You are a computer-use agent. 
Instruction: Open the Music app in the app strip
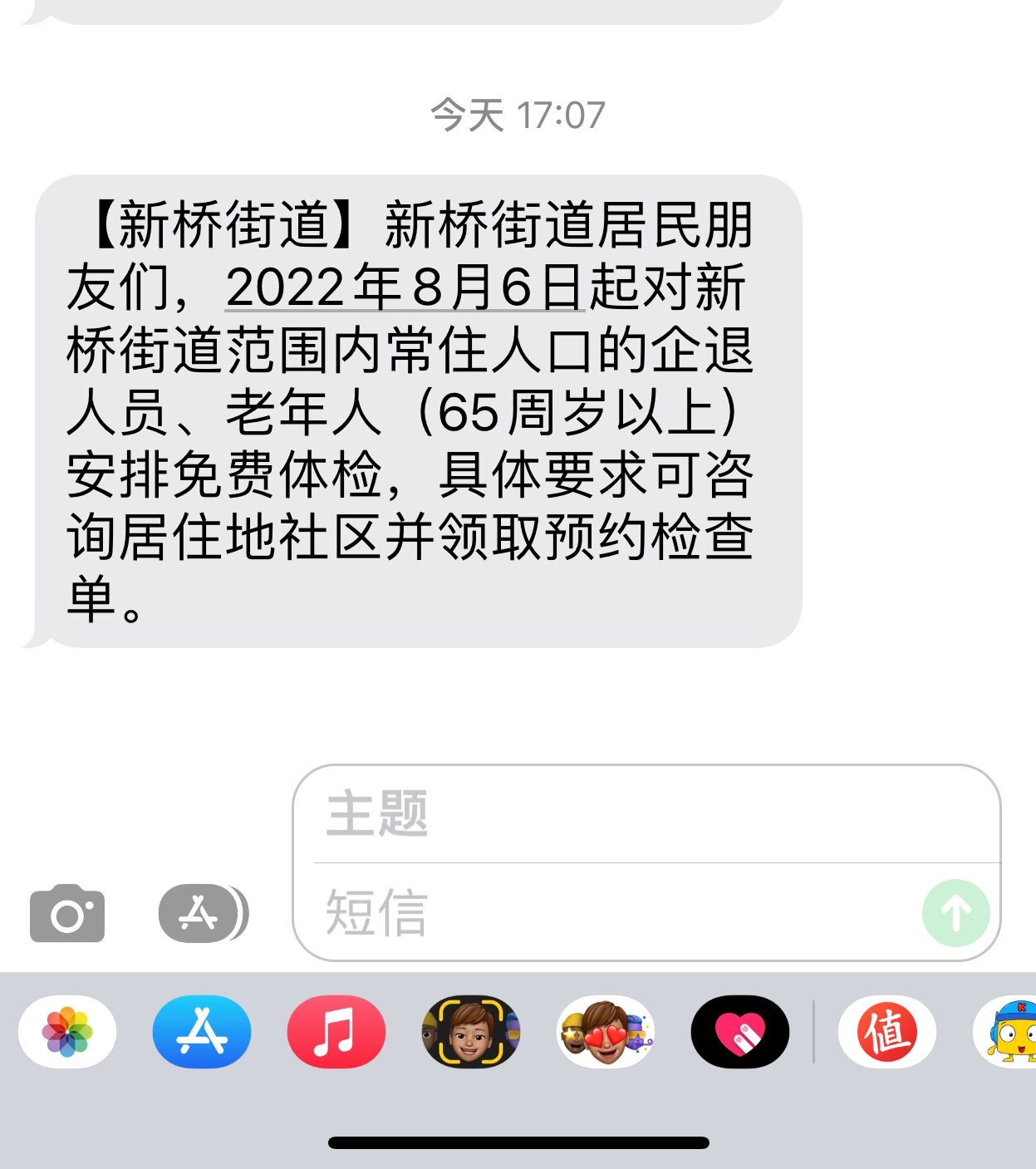click(336, 1032)
